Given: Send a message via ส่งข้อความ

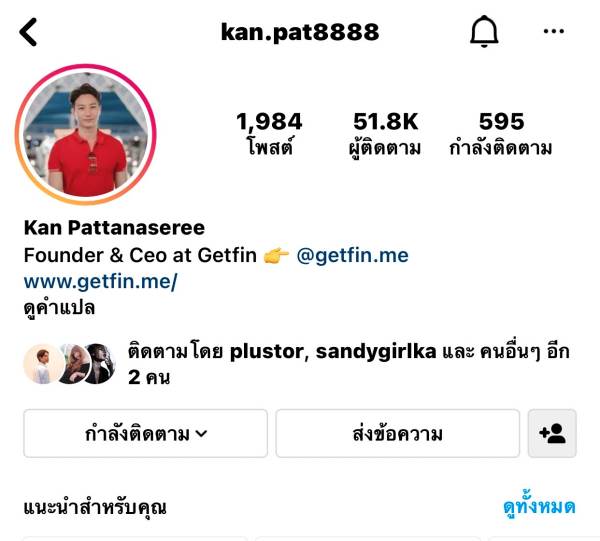Looking at the screenshot, I should (x=397, y=433).
